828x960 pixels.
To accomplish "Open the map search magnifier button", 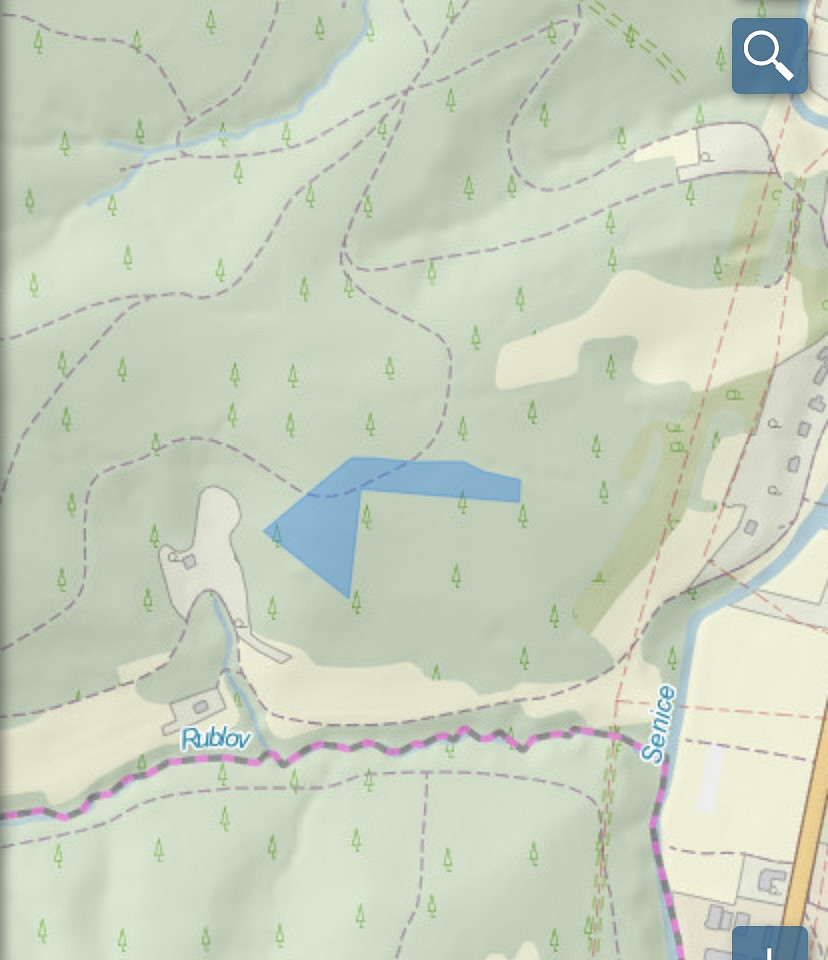I will pyautogui.click(x=769, y=56).
